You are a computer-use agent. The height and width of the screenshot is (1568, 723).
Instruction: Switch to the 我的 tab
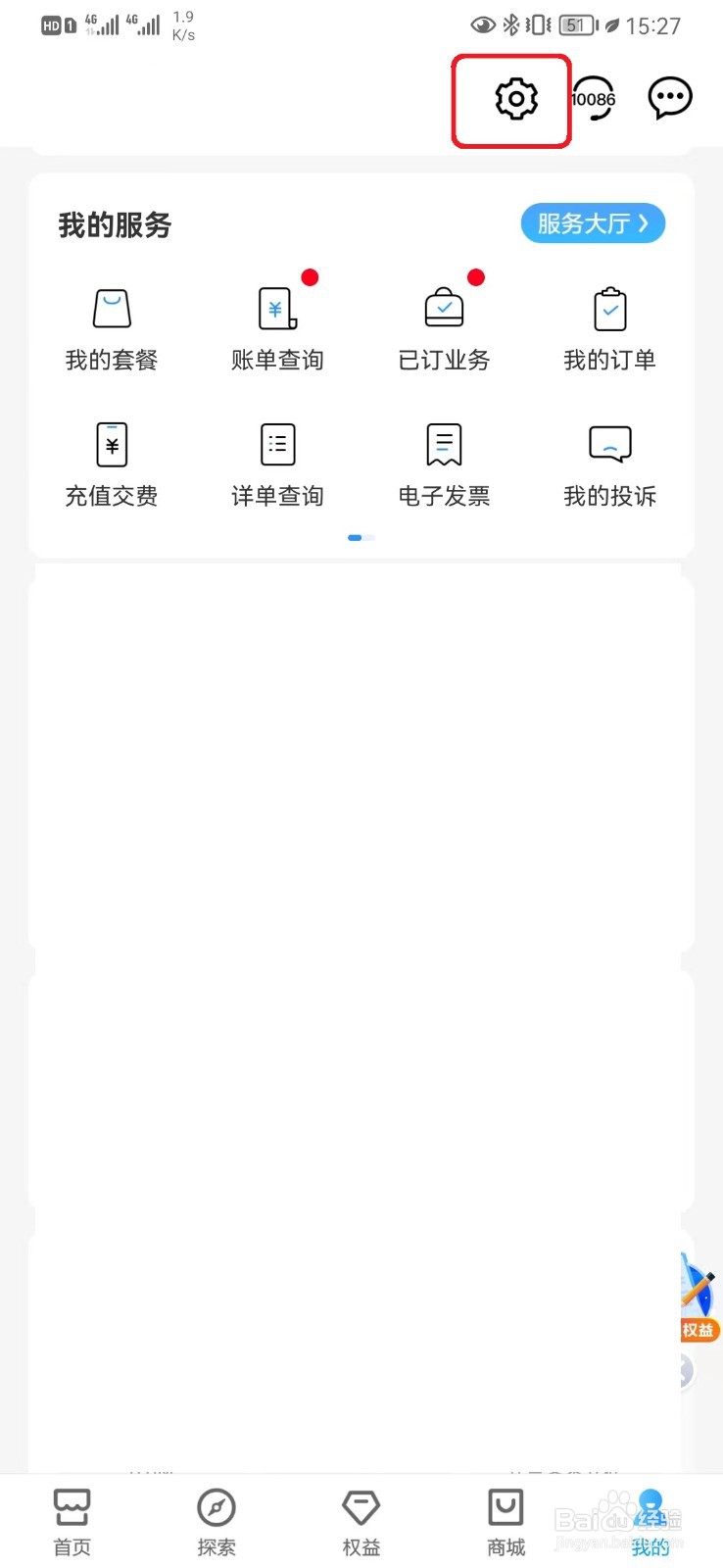click(x=651, y=1521)
